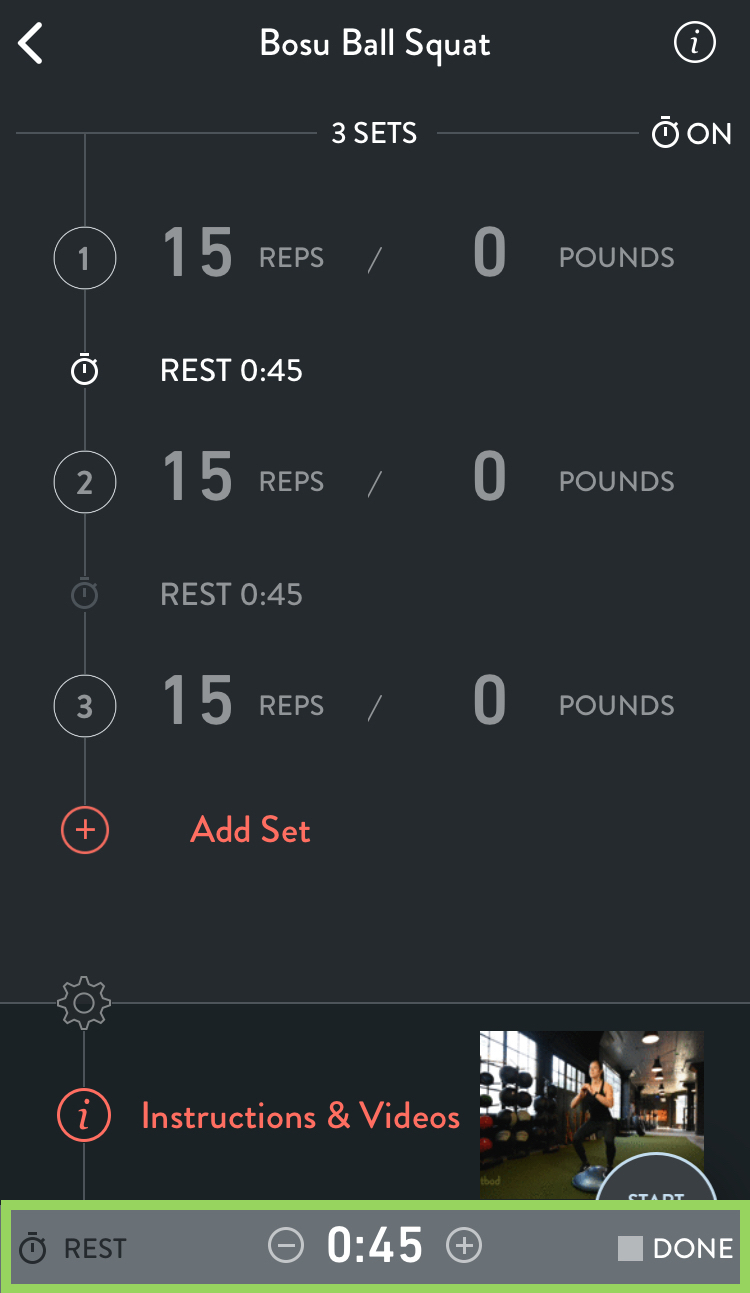Open the settings gear

coord(85,1001)
